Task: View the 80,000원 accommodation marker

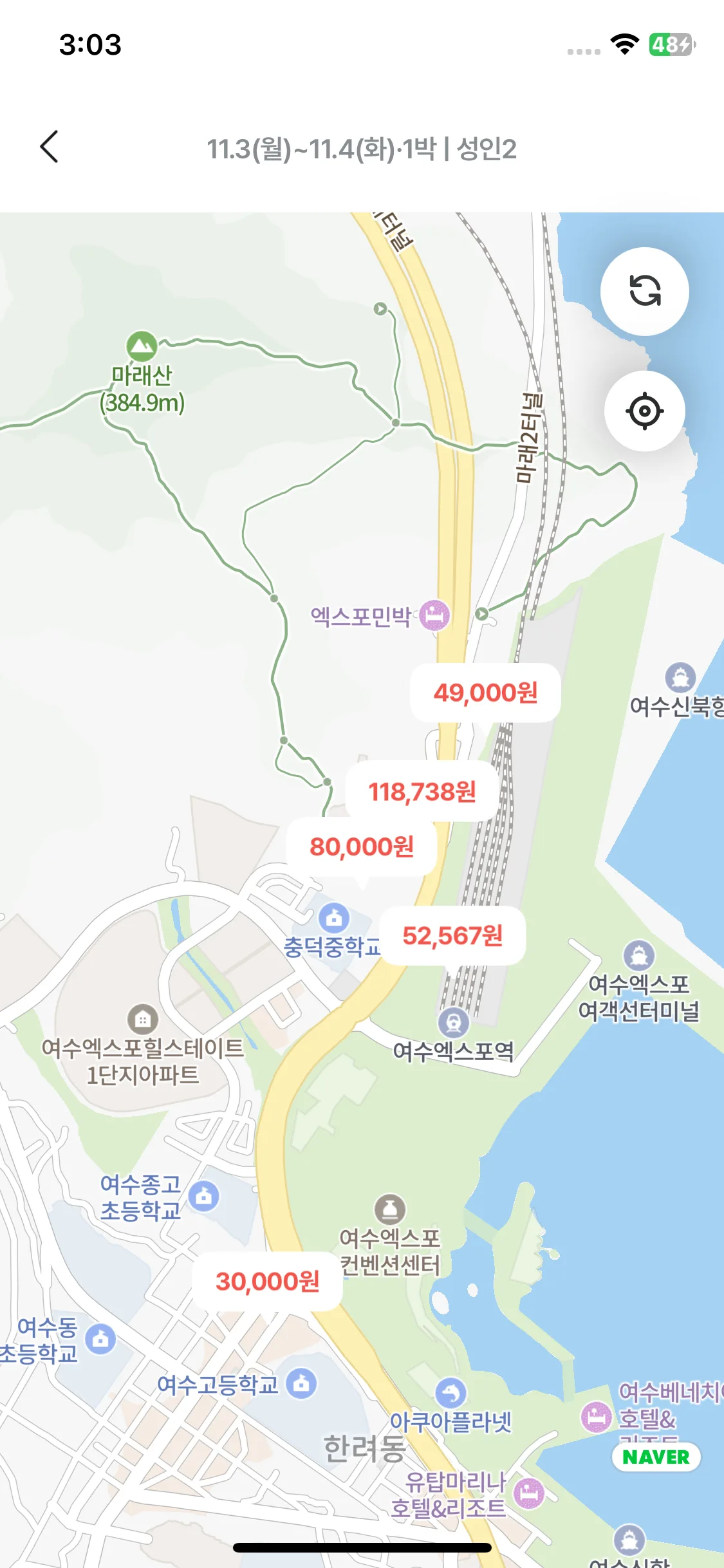Action: point(362,846)
